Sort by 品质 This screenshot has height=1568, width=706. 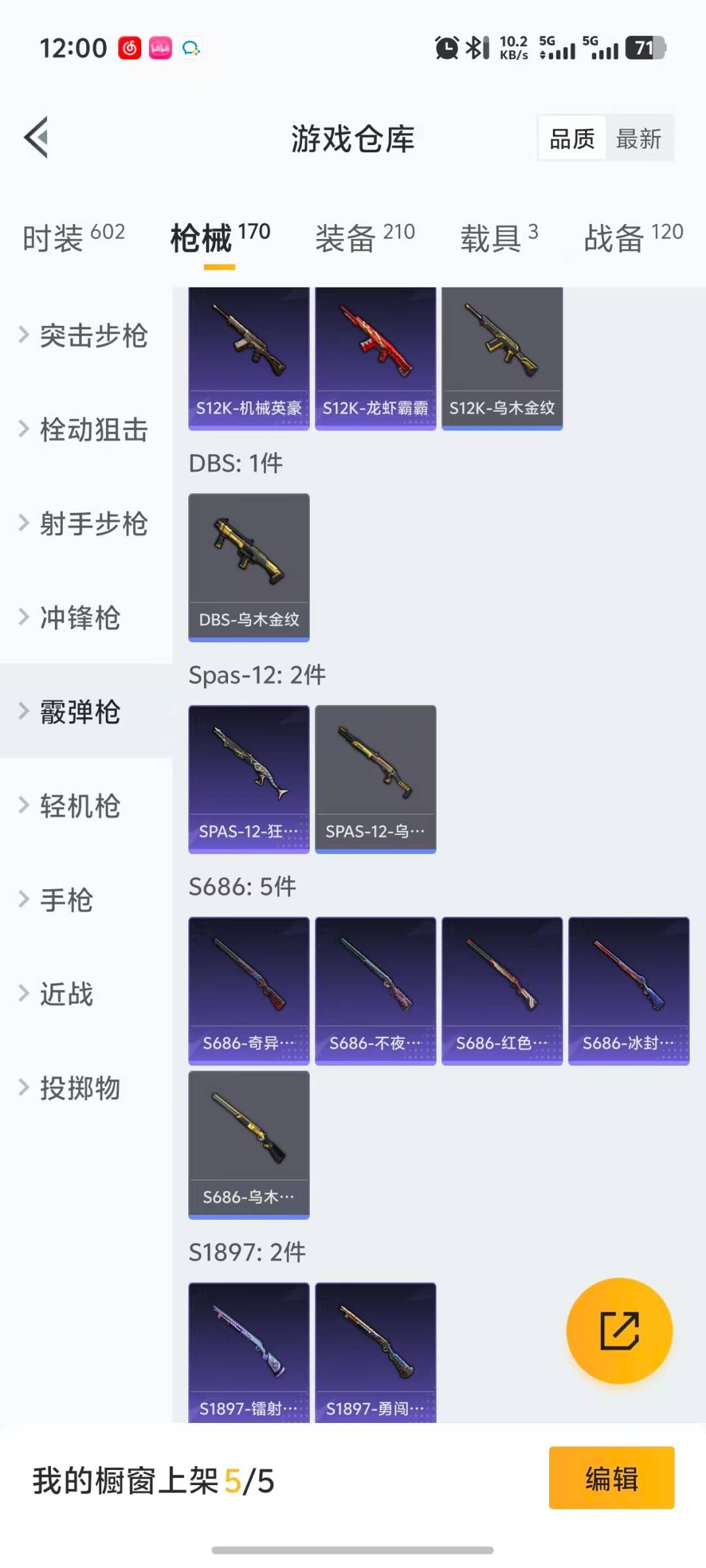572,139
